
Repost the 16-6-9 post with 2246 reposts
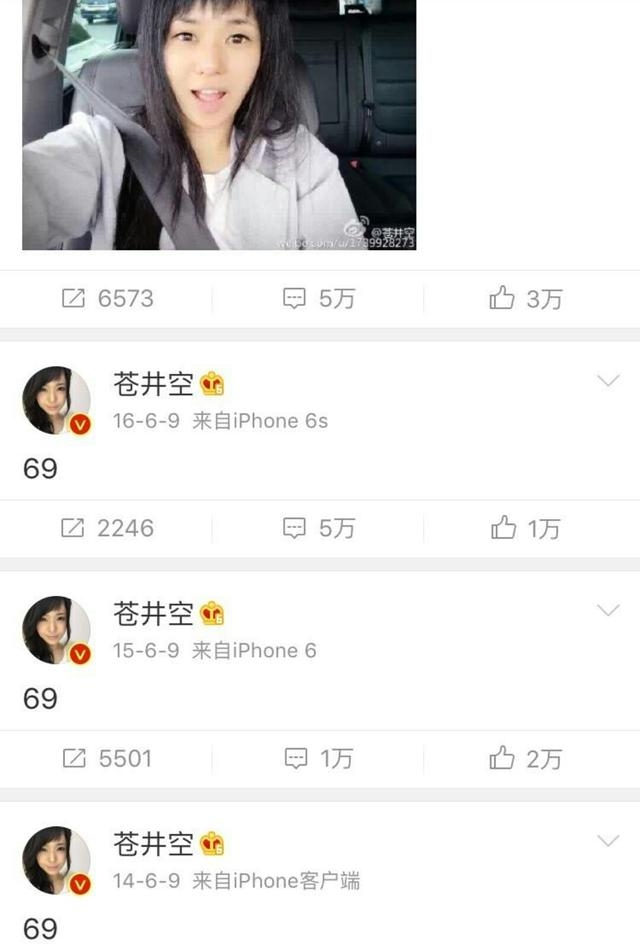(x=107, y=528)
